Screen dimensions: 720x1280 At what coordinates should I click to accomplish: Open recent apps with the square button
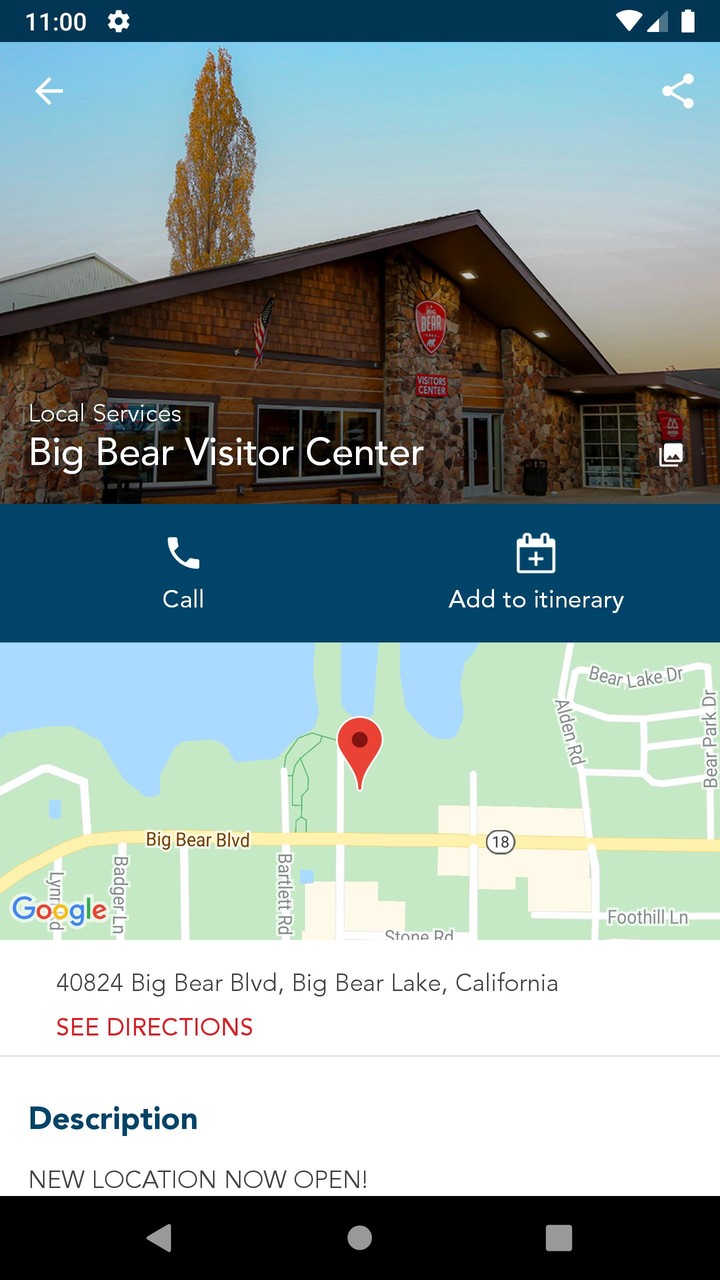[x=559, y=1237]
